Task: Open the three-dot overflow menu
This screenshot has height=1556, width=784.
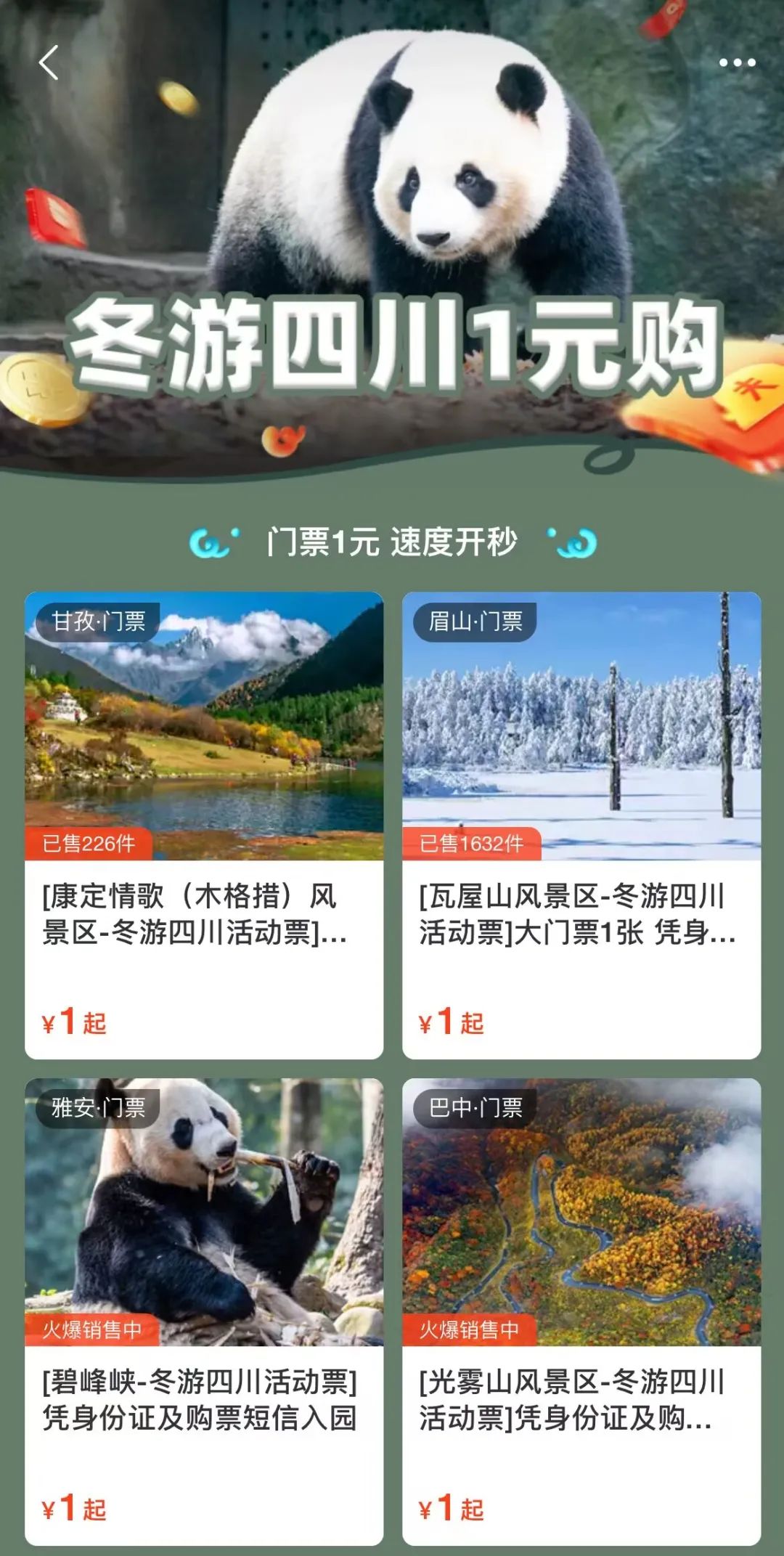Action: pyautogui.click(x=737, y=63)
